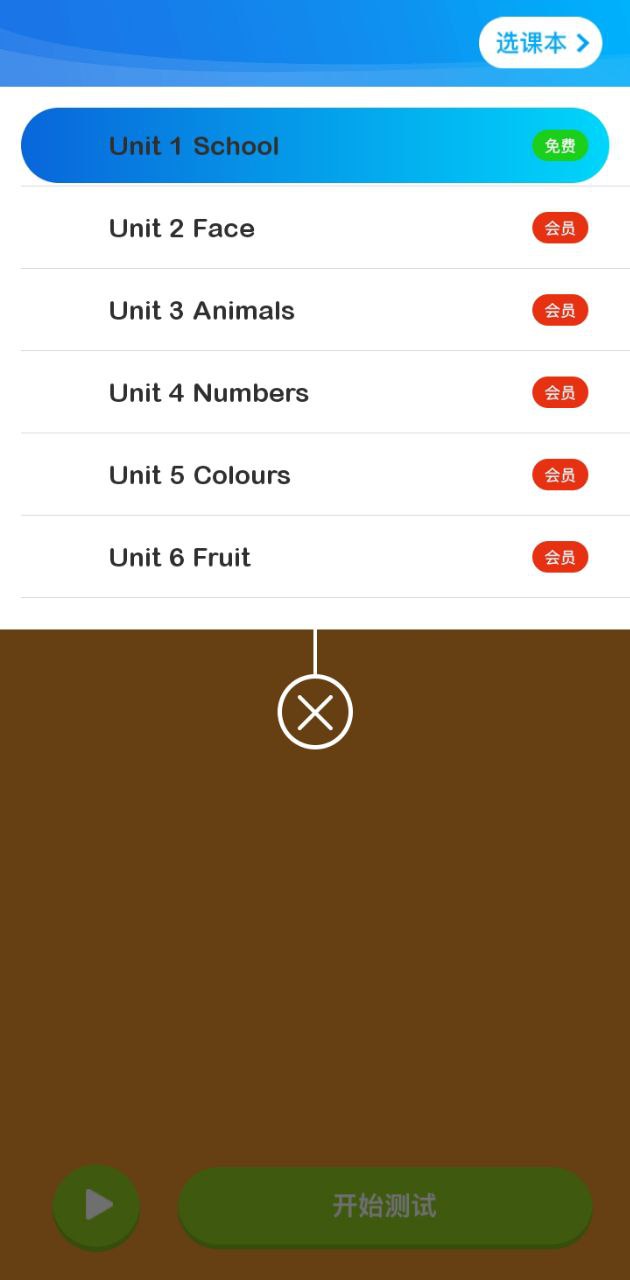Select Unit 1 School
Viewport: 630px width, 1280px height.
[x=314, y=146]
